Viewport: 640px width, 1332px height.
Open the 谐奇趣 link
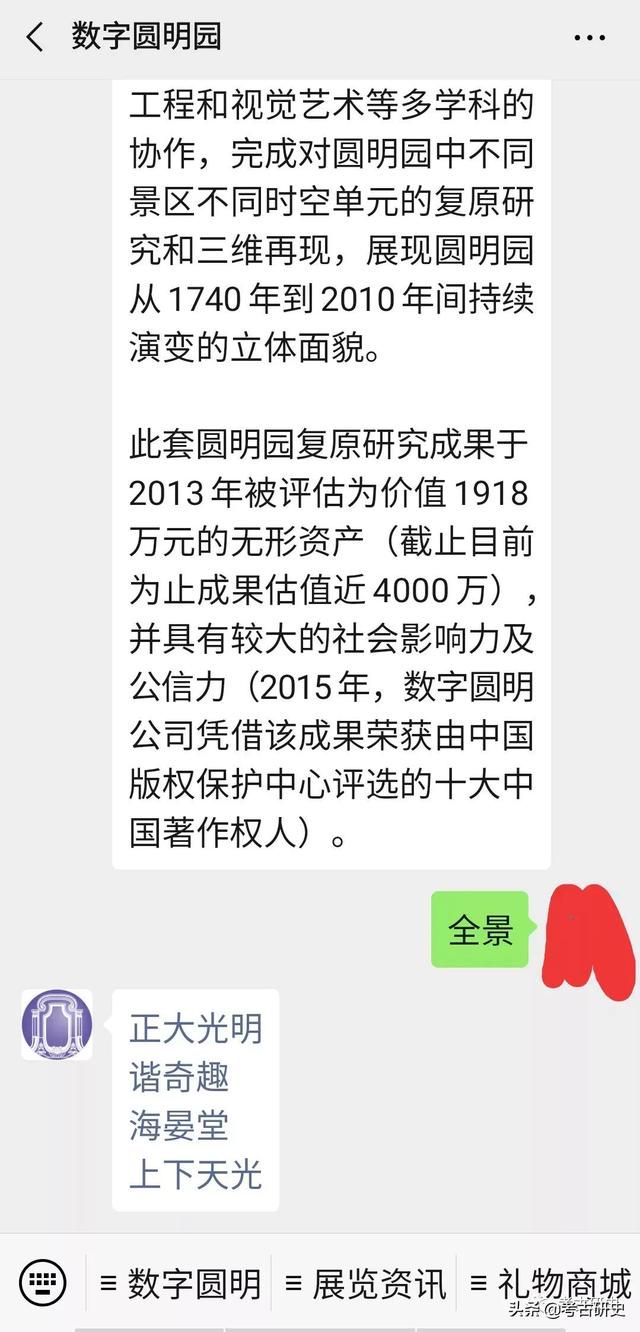click(179, 1077)
